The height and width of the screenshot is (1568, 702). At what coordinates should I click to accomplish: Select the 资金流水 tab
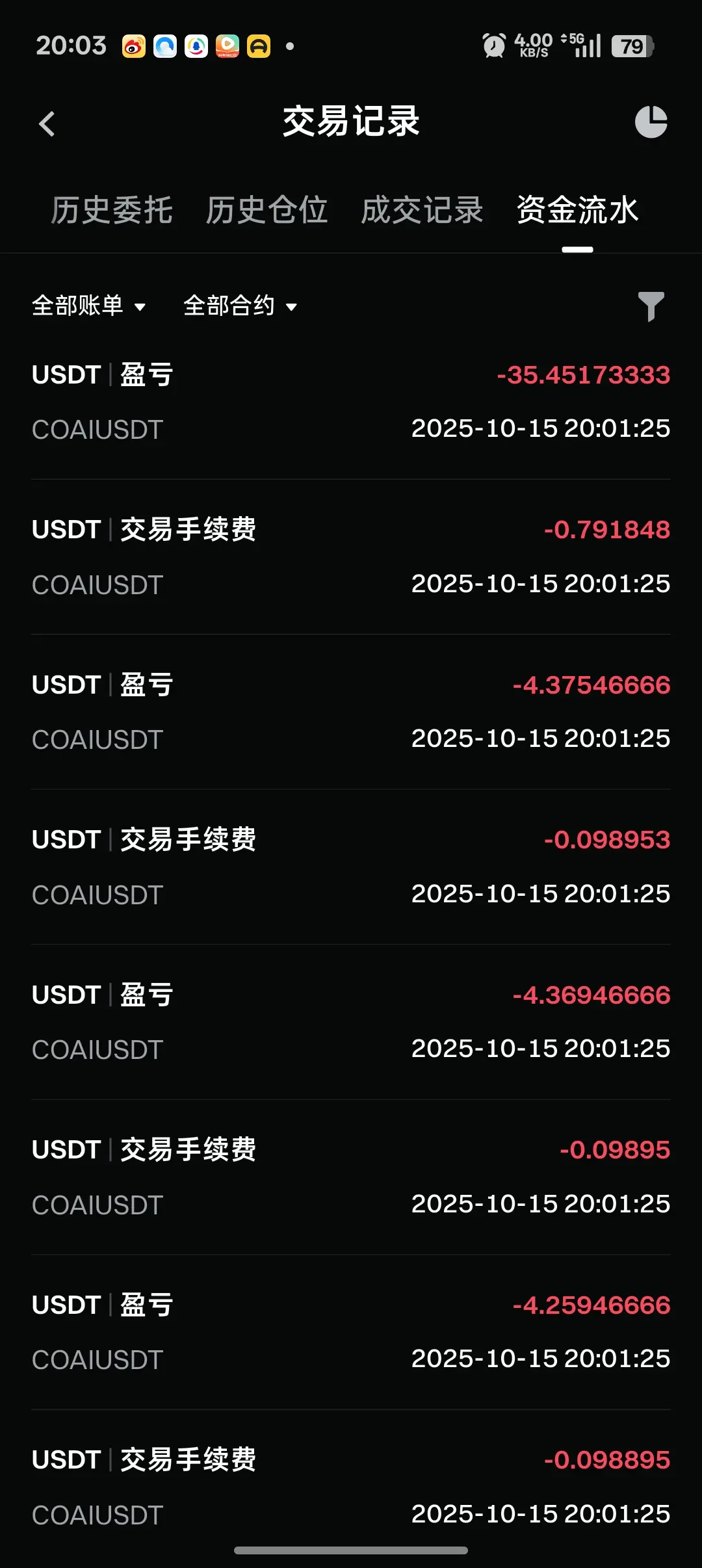click(x=577, y=210)
